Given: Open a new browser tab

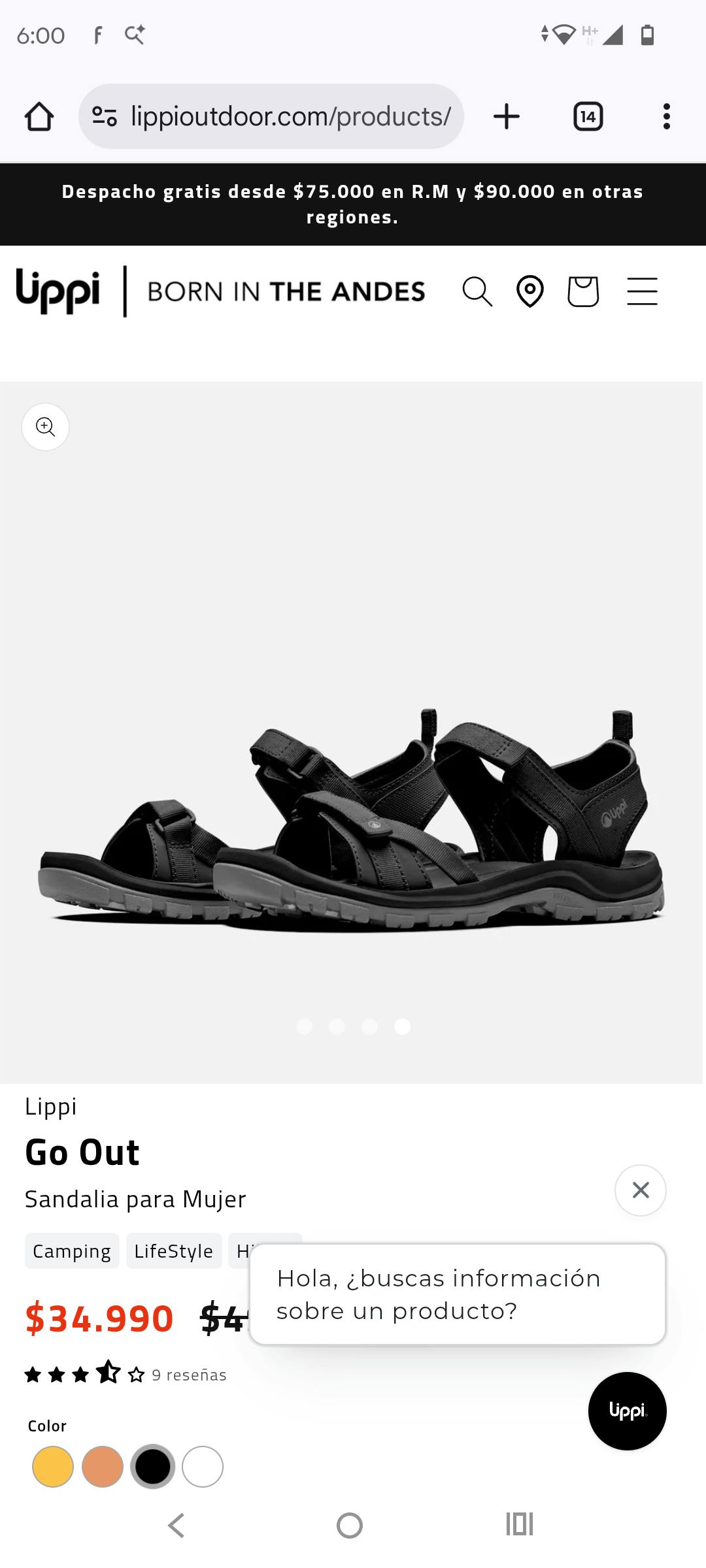Looking at the screenshot, I should point(507,117).
